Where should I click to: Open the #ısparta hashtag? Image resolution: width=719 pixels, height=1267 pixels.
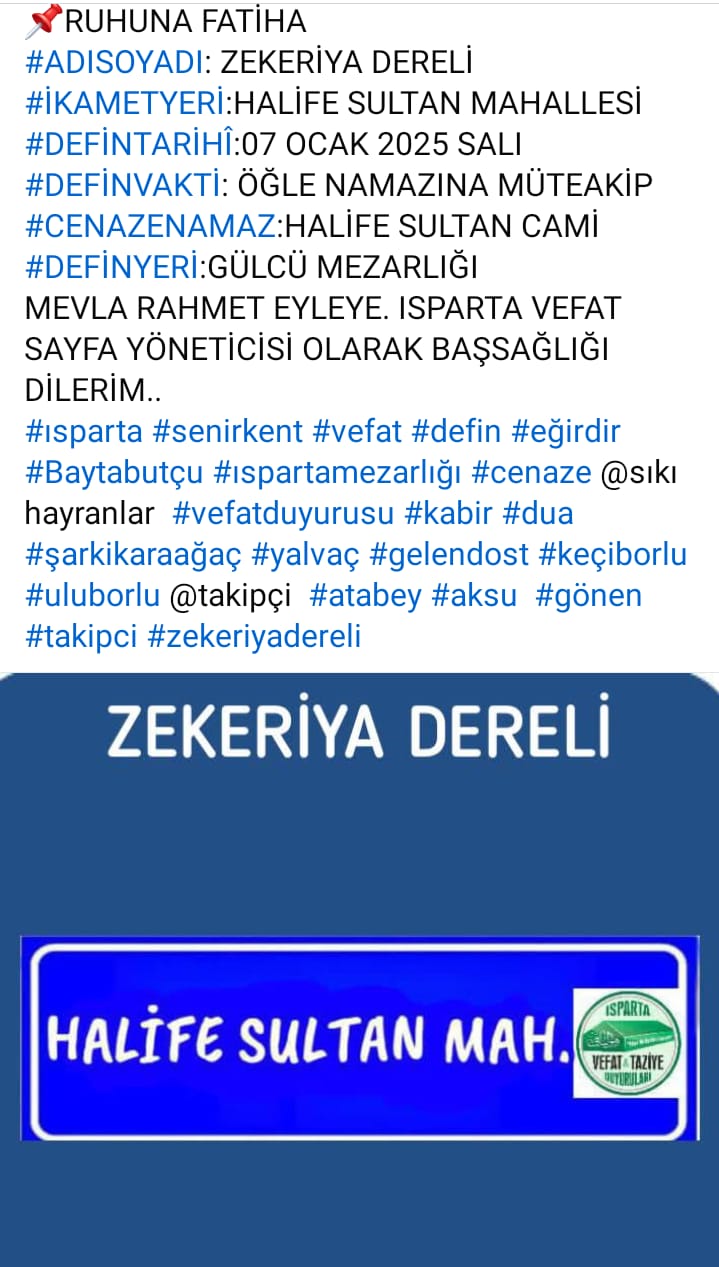tap(84, 432)
